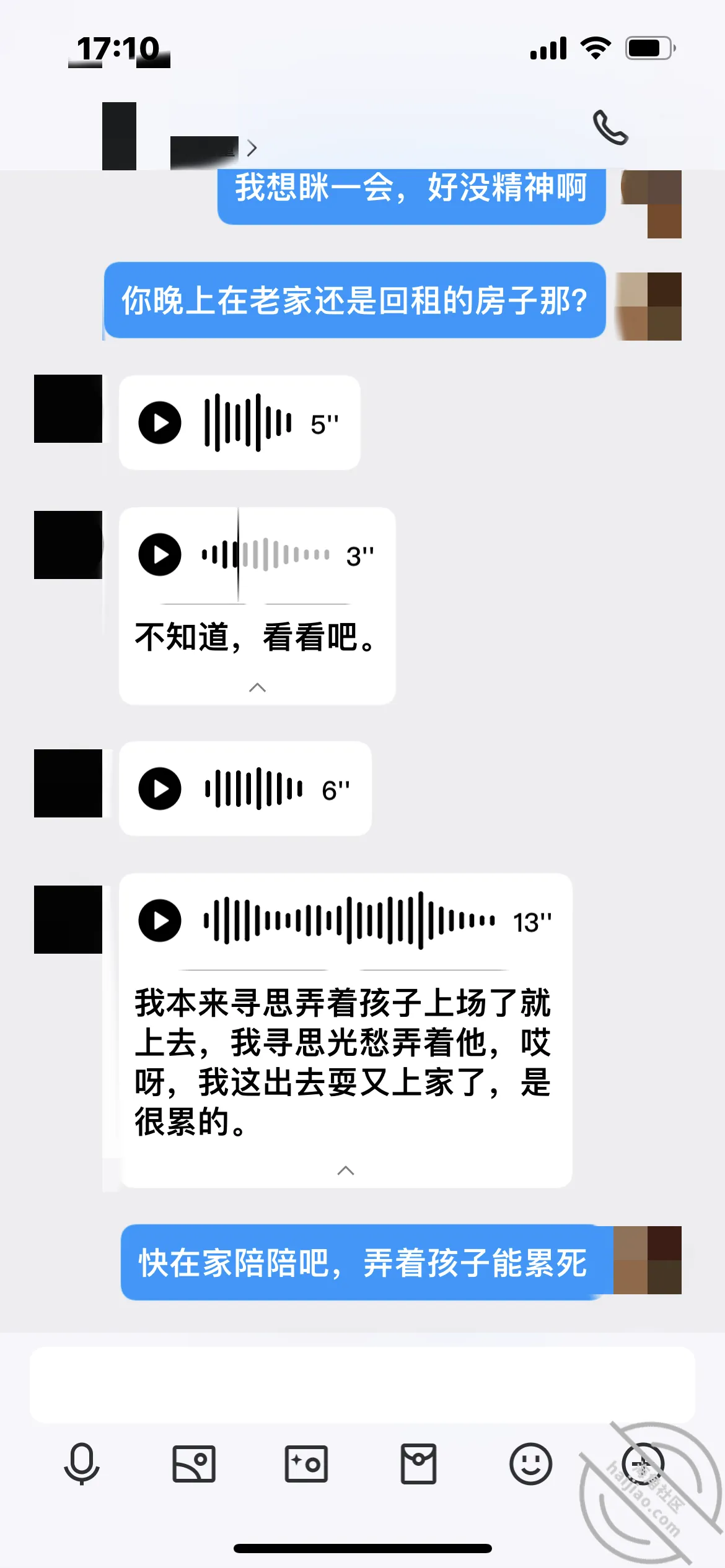Open the emoji sticker panel
The height and width of the screenshot is (1568, 725).
point(530,1464)
